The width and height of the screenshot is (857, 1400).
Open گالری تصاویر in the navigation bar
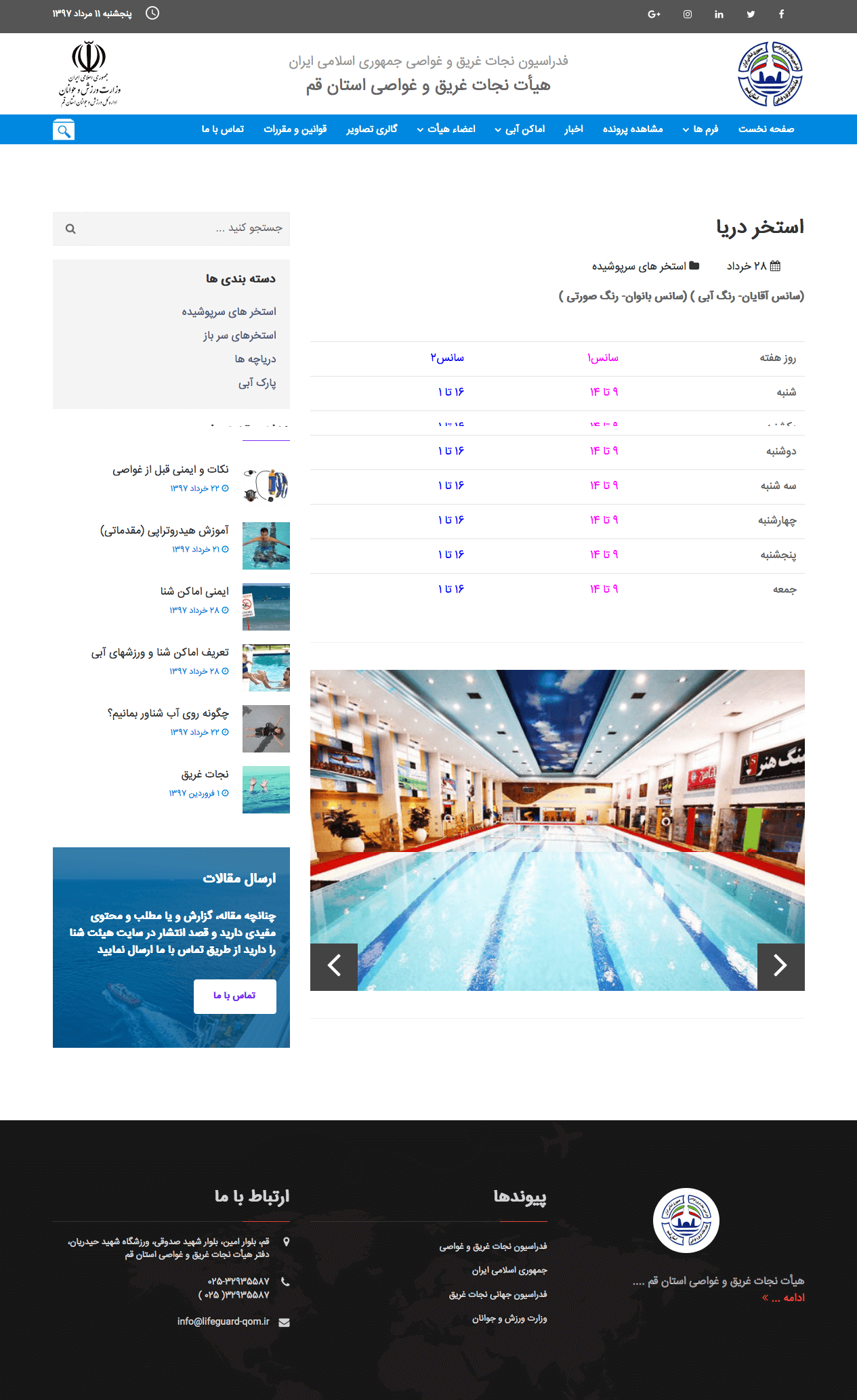(372, 129)
